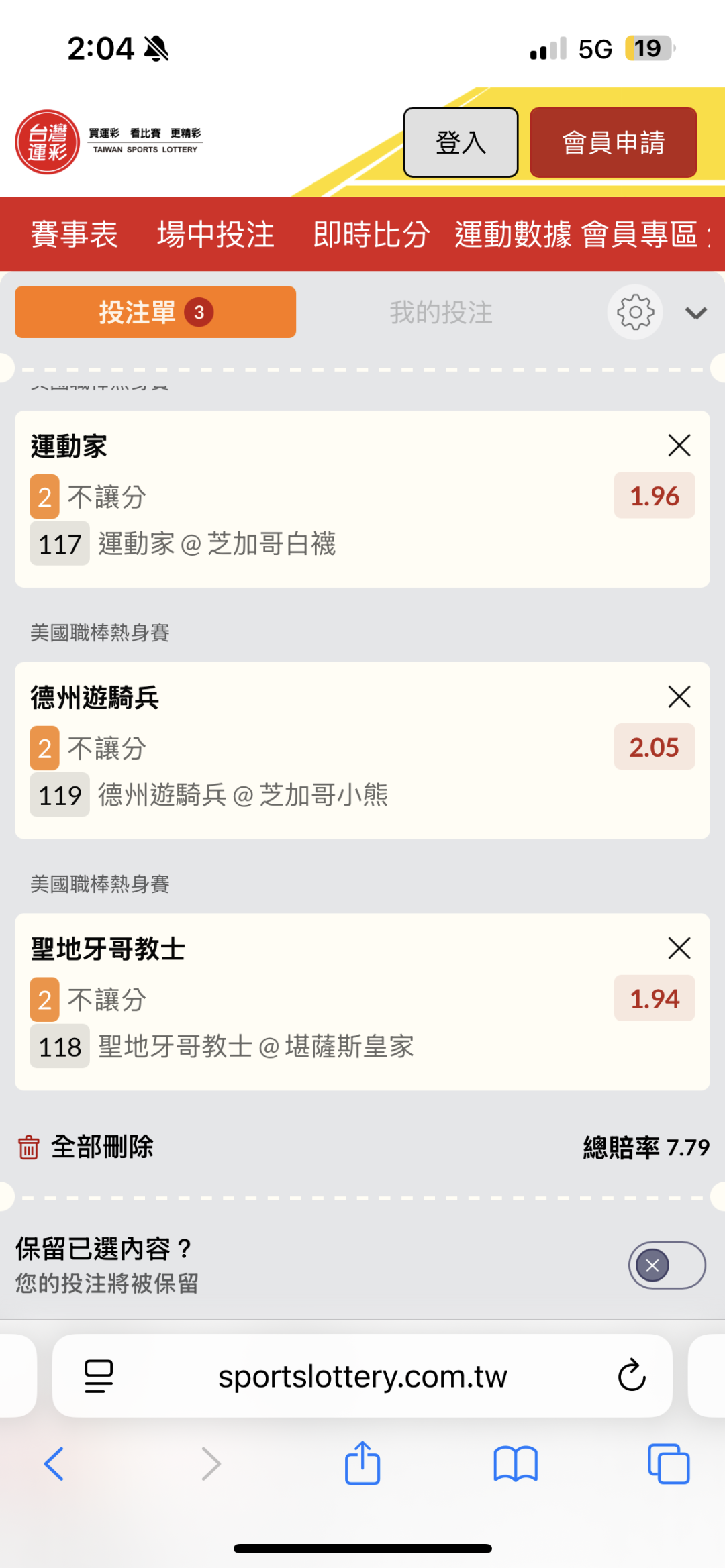Open 即時比分 live scores

[371, 235]
